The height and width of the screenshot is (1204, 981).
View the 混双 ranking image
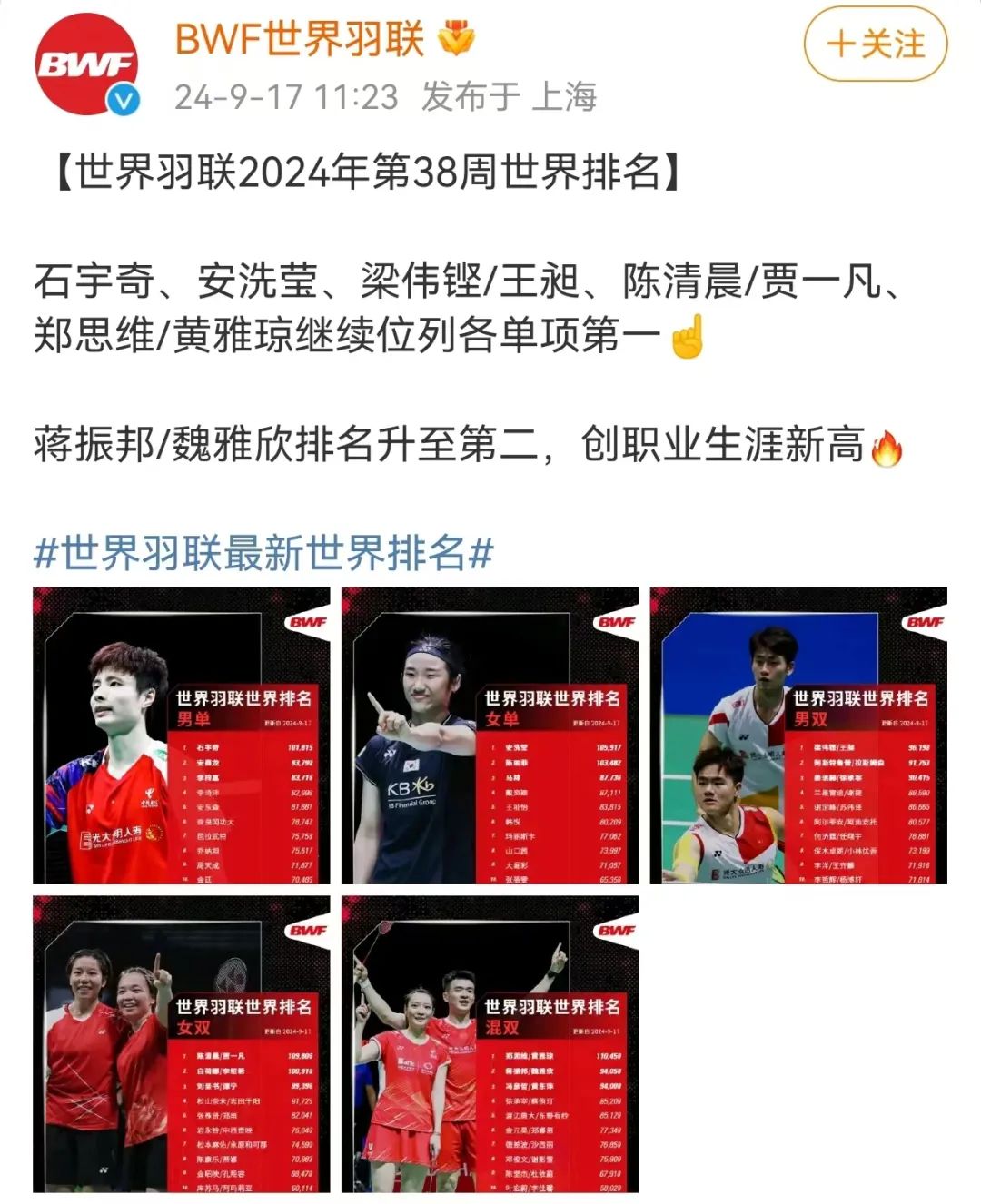pyautogui.click(x=490, y=1044)
